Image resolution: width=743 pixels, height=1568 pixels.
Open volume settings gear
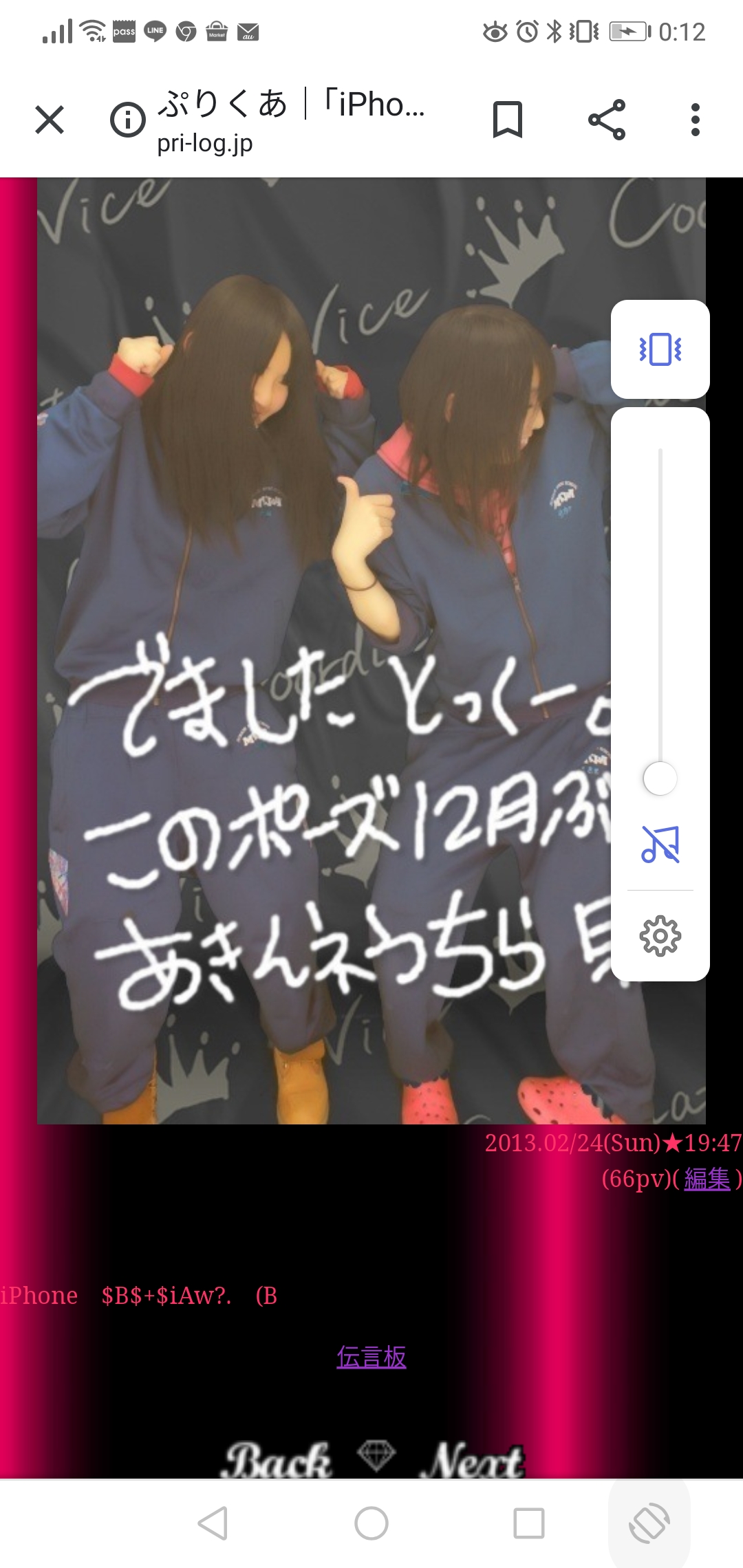click(x=660, y=935)
